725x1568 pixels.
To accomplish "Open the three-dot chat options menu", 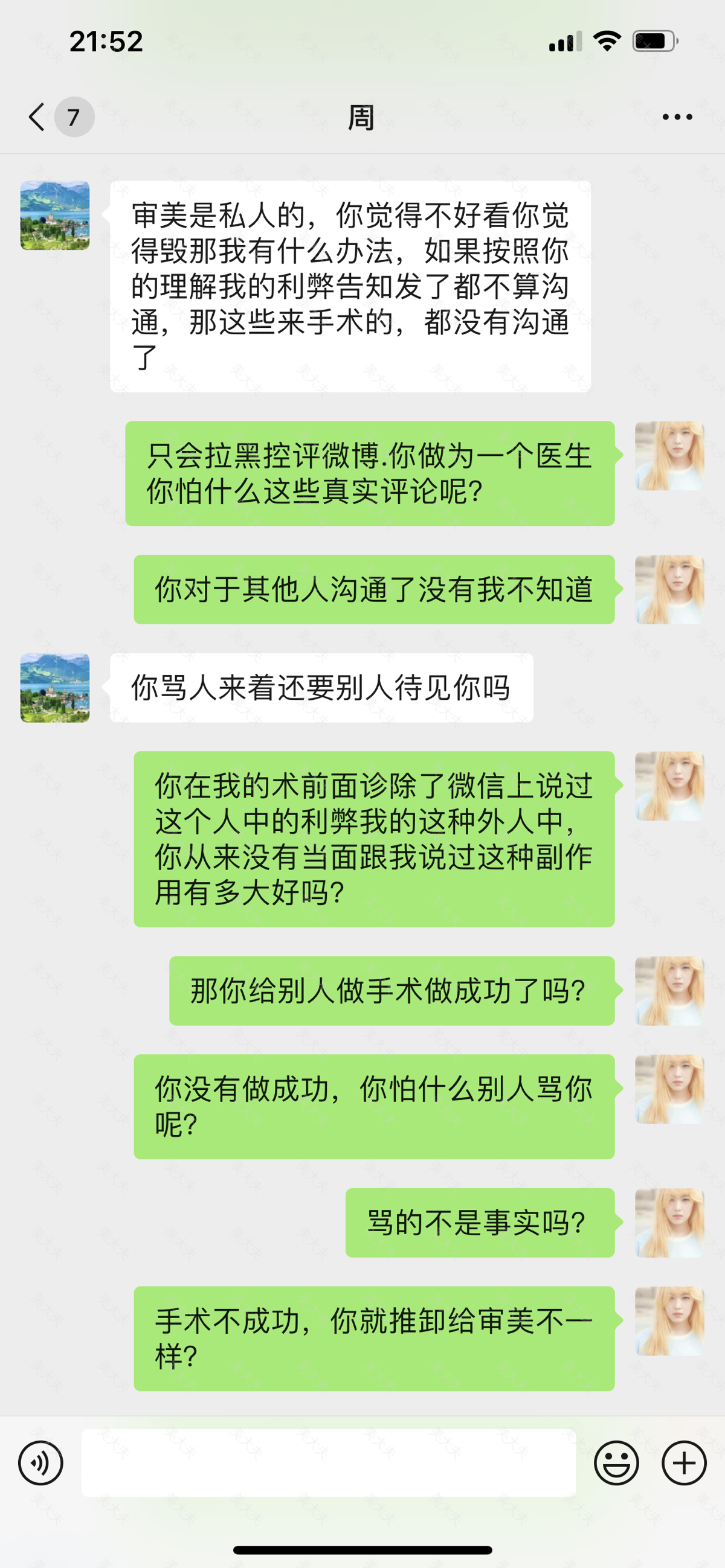I will tap(677, 117).
